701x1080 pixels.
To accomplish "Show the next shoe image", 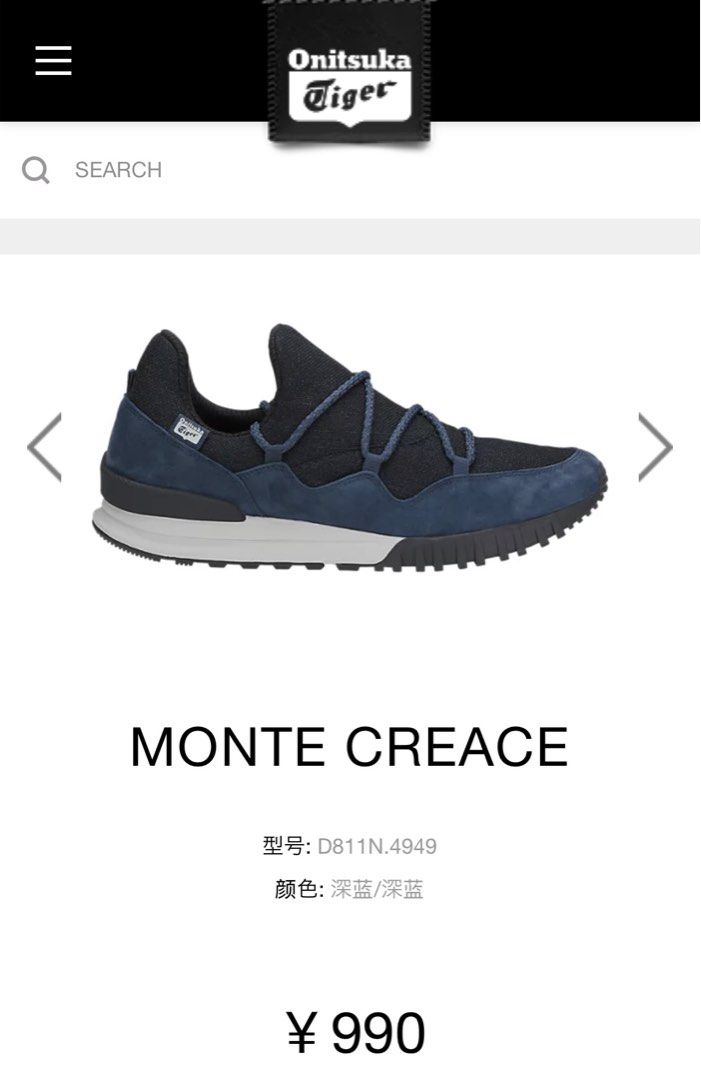I will 655,446.
